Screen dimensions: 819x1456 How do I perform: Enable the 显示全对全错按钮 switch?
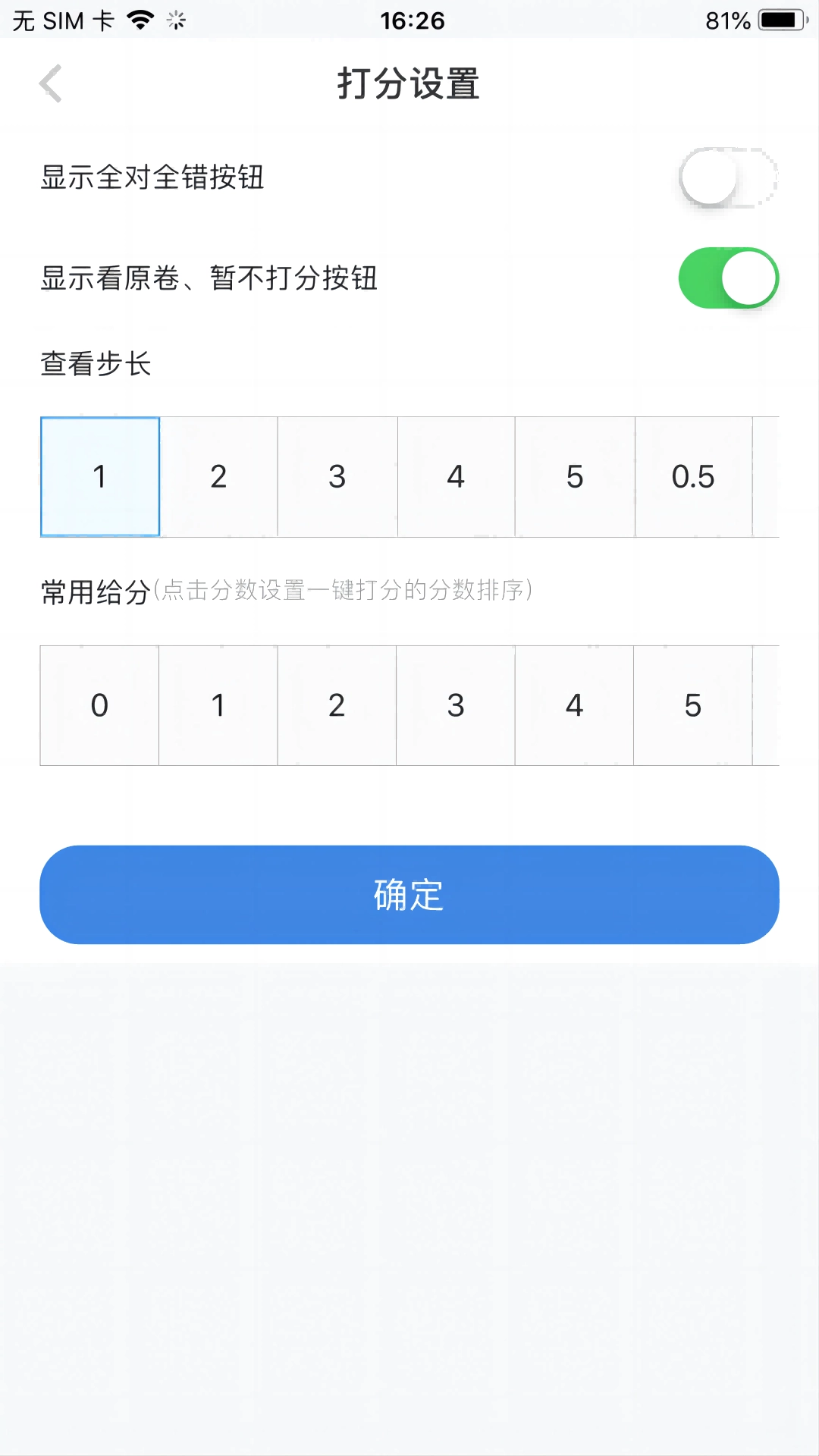727,177
